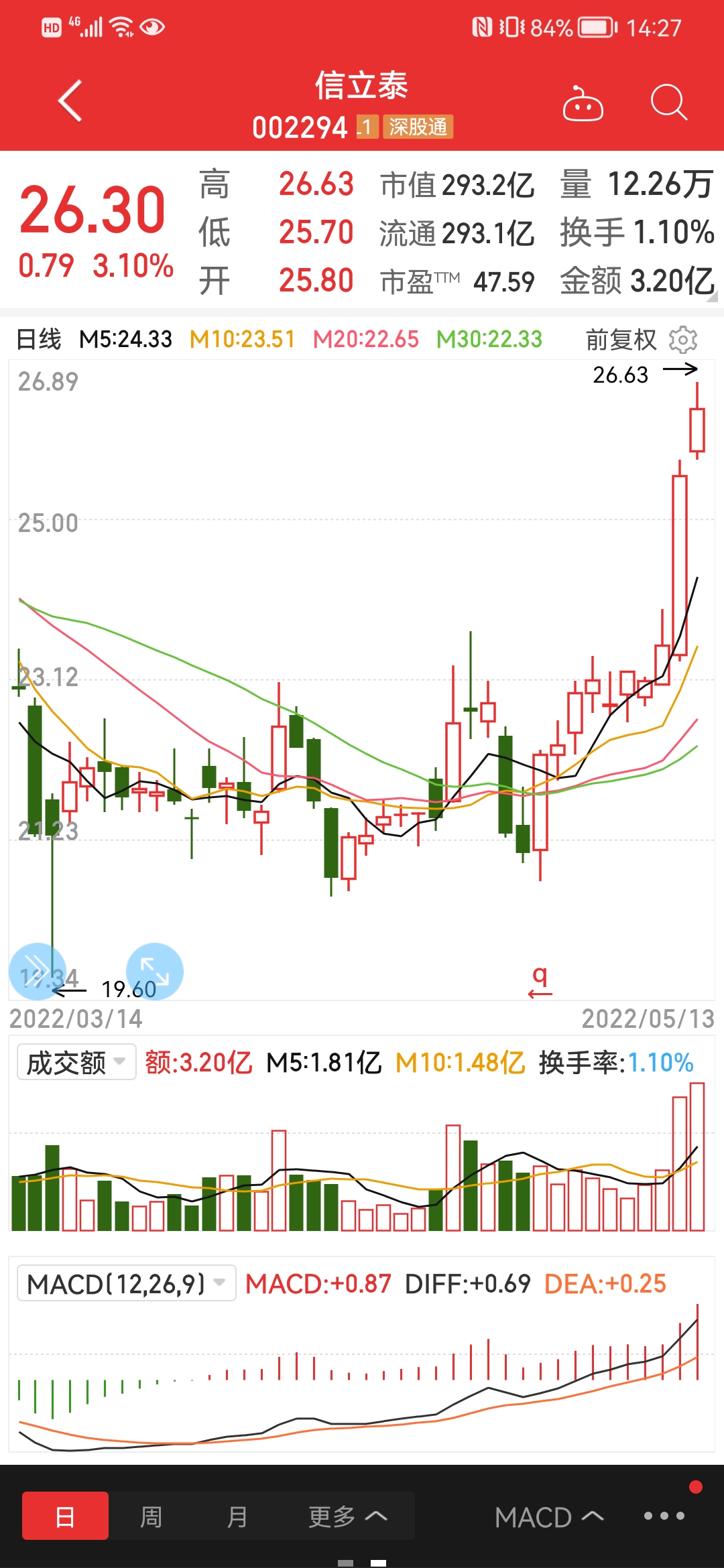Switch to the 周 weekly chart
Image resolution: width=724 pixels, height=1568 pixels.
(151, 1516)
